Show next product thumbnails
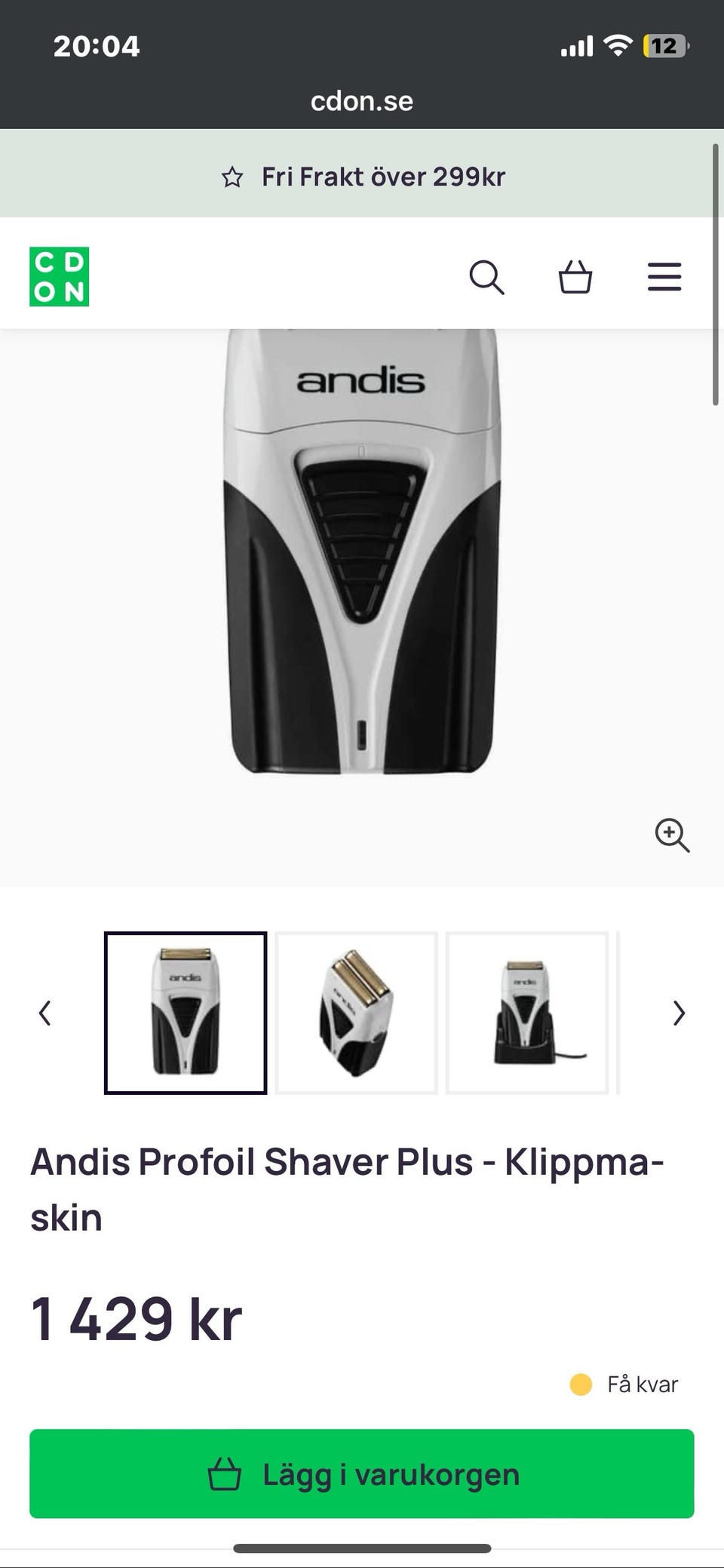The width and height of the screenshot is (724, 1568). point(679,1013)
